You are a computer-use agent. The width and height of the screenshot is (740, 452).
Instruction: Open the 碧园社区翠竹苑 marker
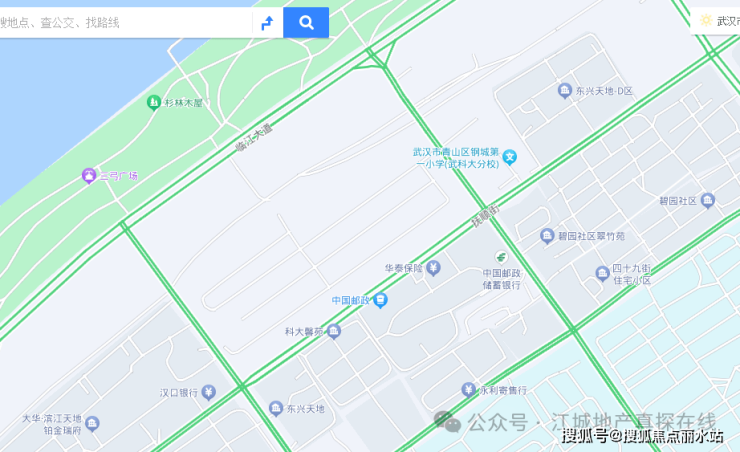point(547,236)
